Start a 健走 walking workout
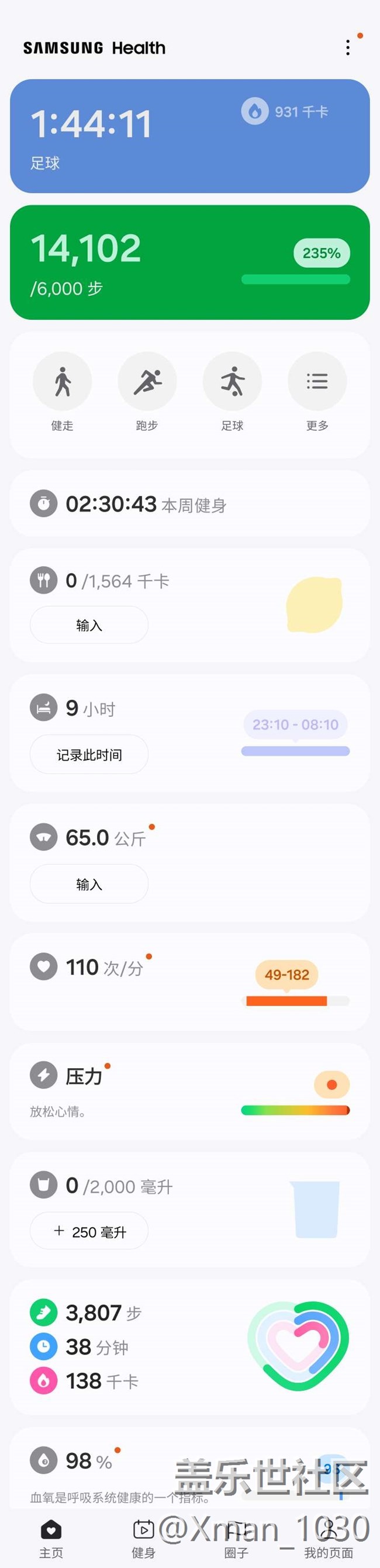This screenshot has width=380, height=1568. (62, 382)
